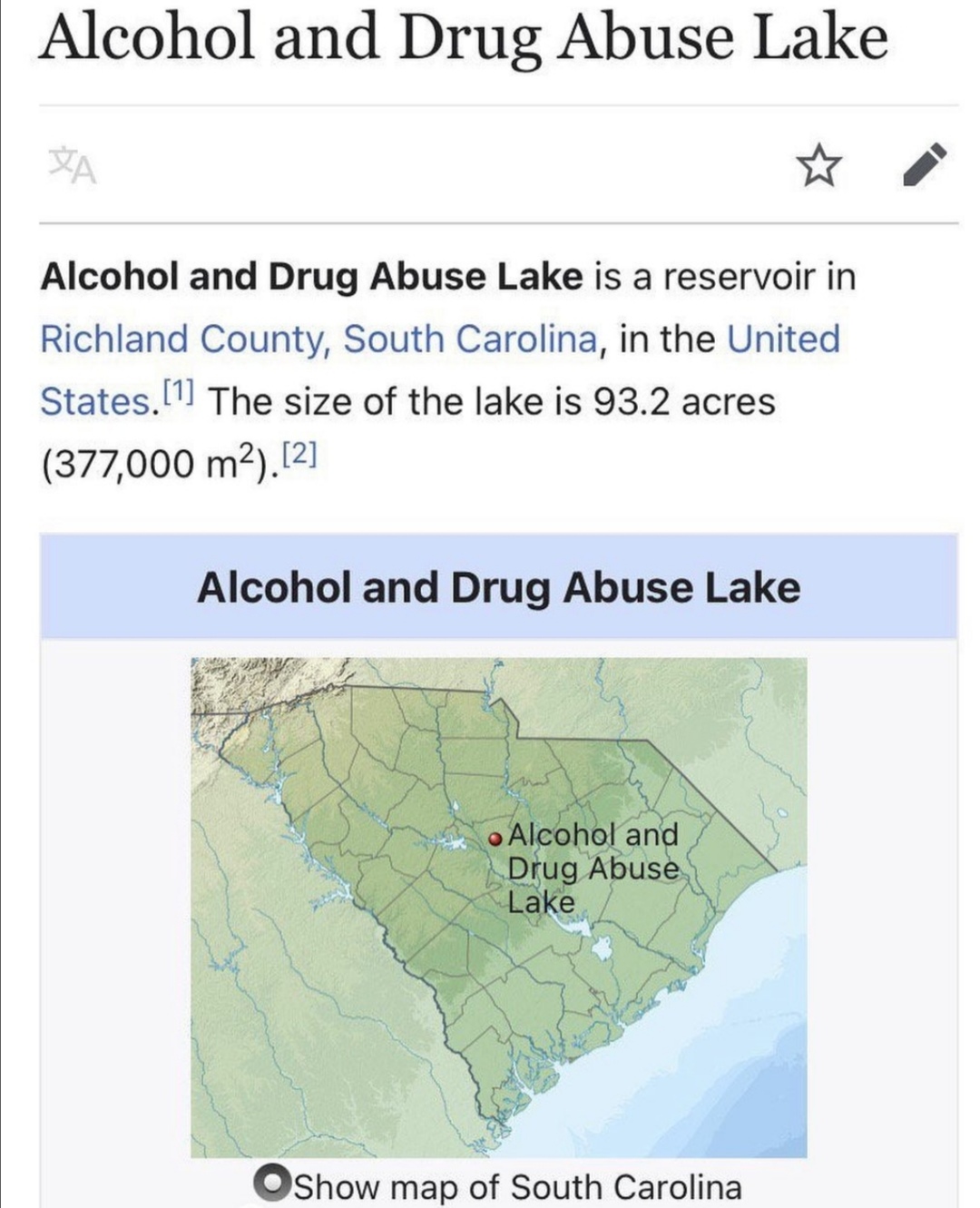Open Richland County, South Carolina link
This screenshot has width=980, height=1208.
(318, 339)
